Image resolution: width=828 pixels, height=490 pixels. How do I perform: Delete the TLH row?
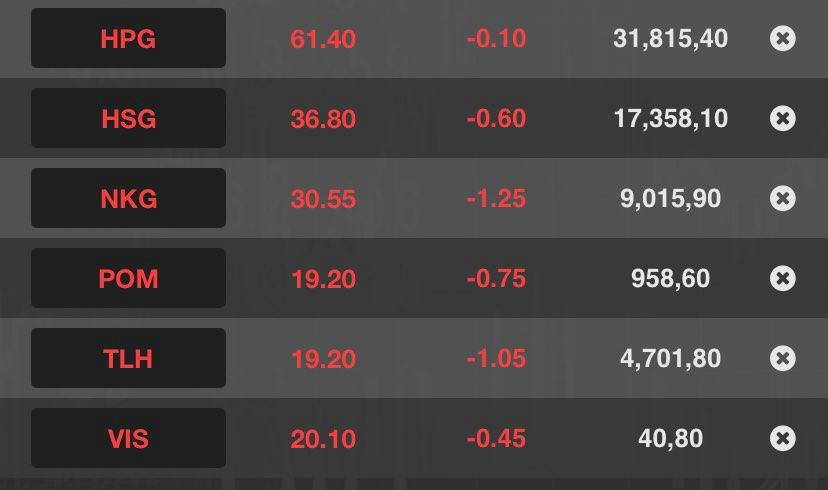pyautogui.click(x=783, y=358)
